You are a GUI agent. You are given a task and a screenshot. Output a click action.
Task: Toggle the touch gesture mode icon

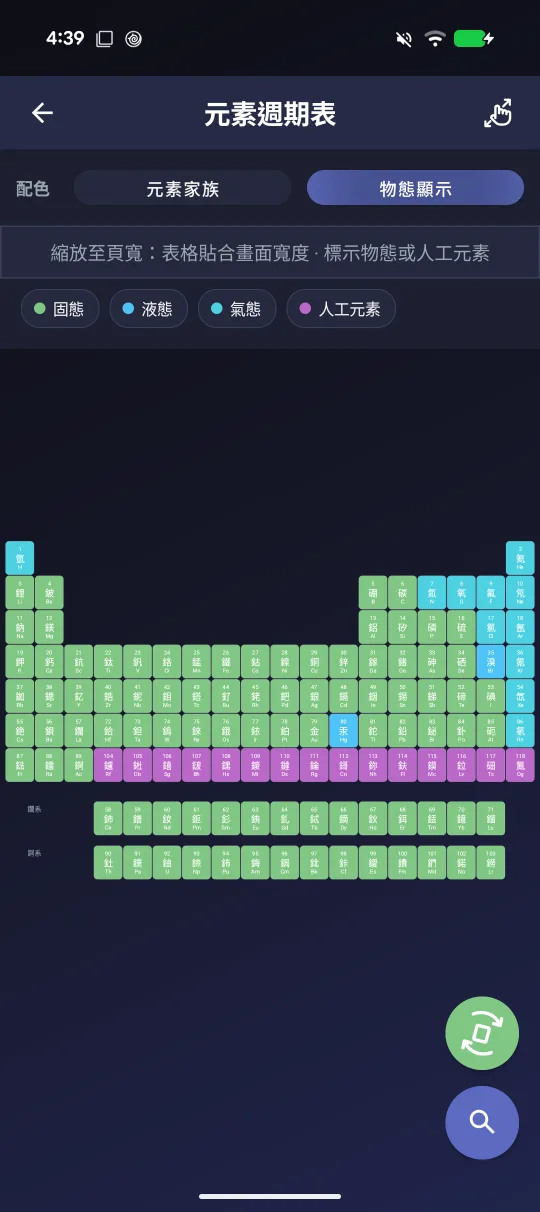pos(497,113)
